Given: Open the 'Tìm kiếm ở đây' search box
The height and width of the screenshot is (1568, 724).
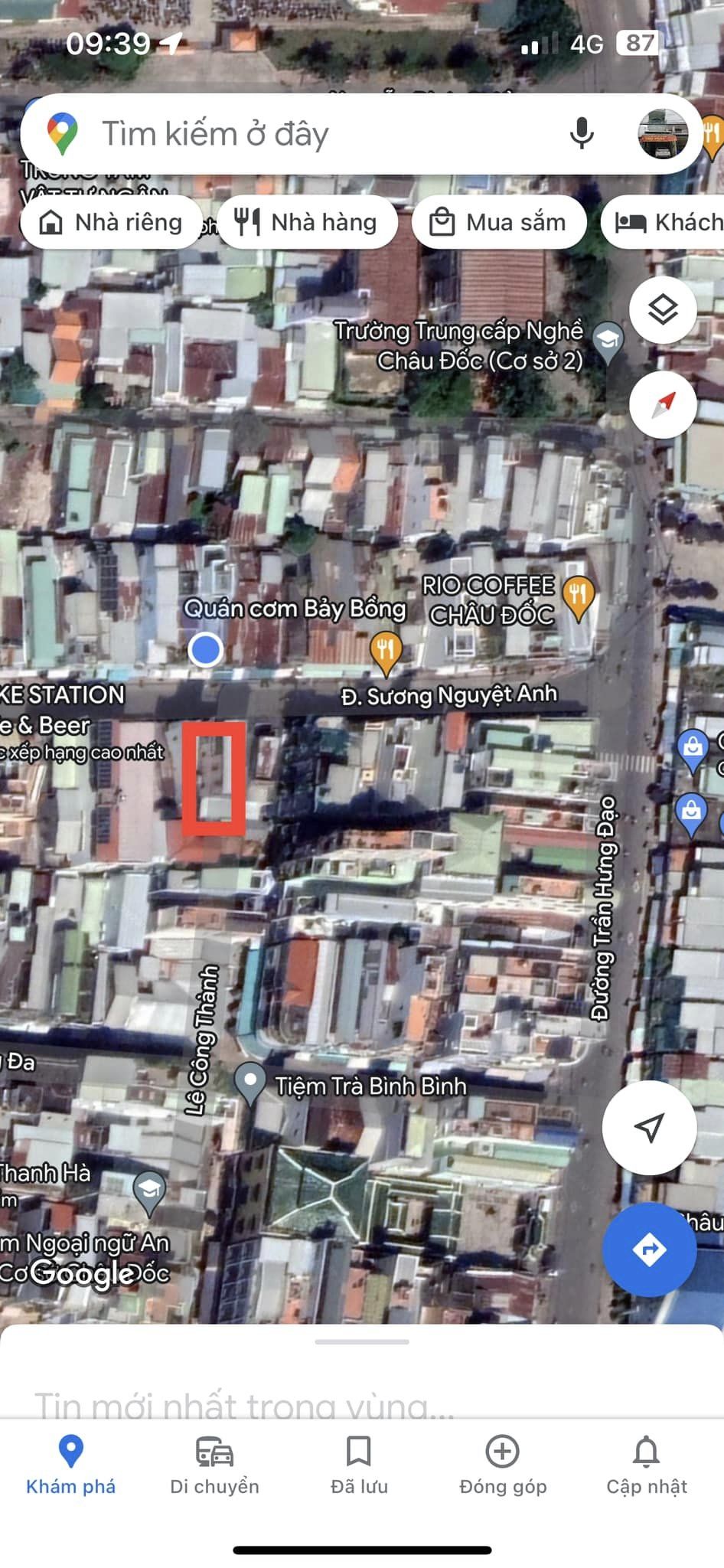Looking at the screenshot, I should pos(306,134).
